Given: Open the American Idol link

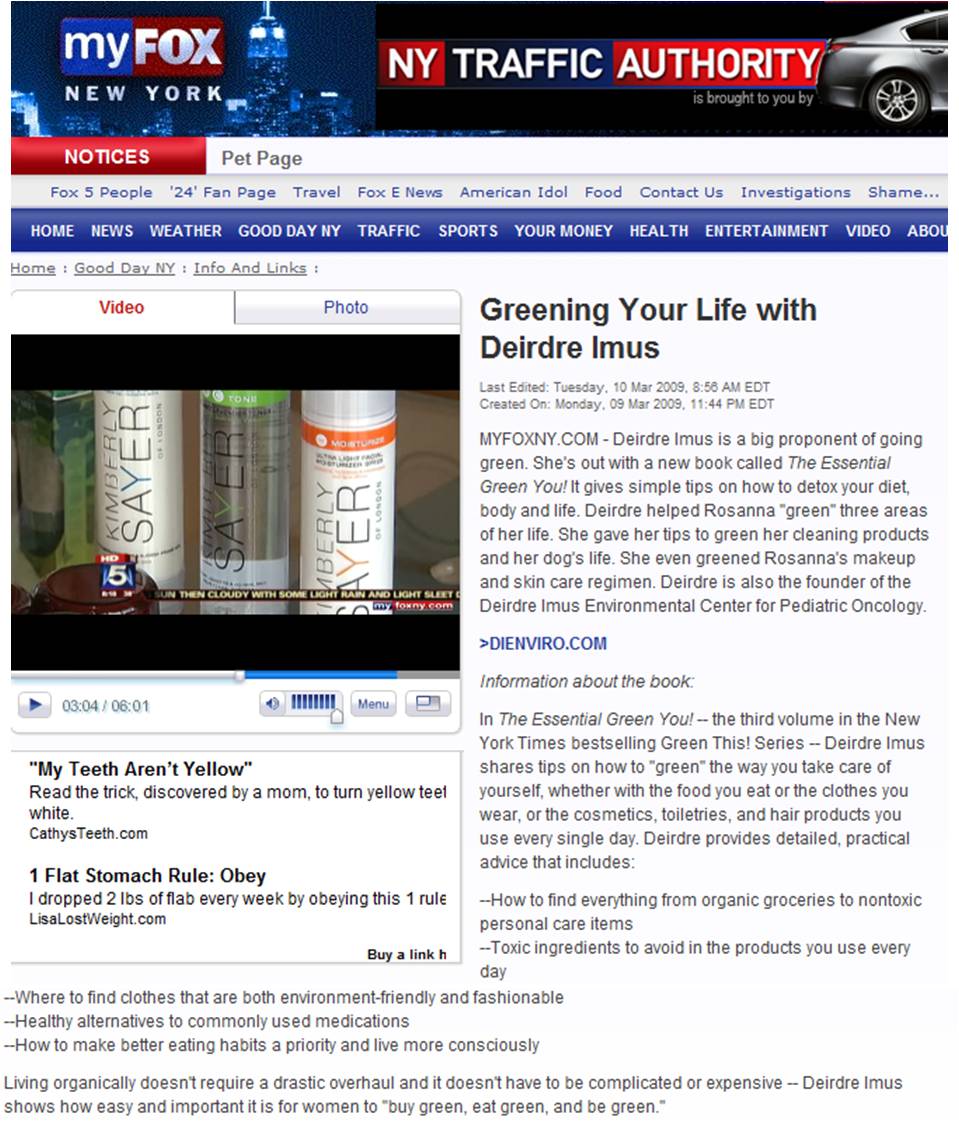Looking at the screenshot, I should (x=513, y=193).
